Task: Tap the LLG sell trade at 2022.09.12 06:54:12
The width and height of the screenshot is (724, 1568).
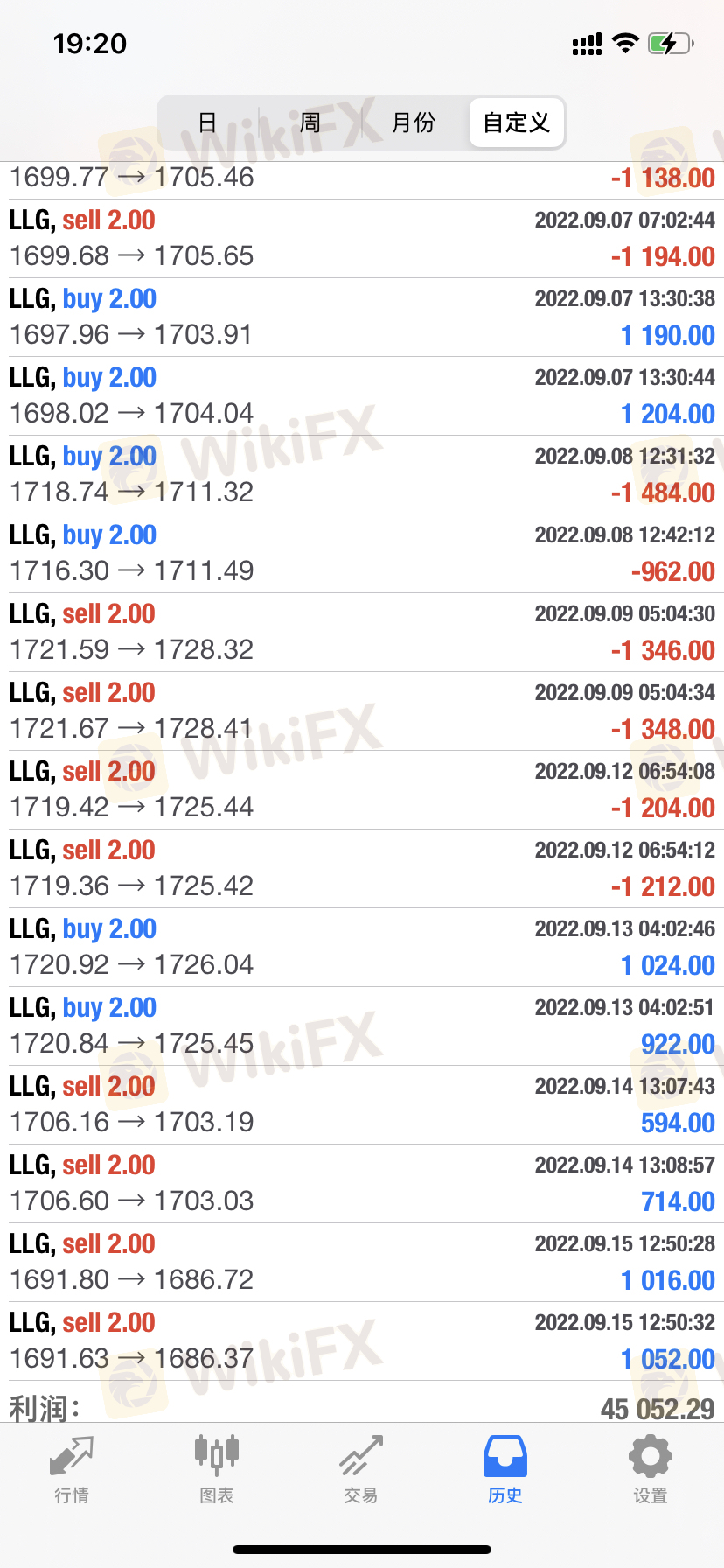Action: tap(362, 868)
